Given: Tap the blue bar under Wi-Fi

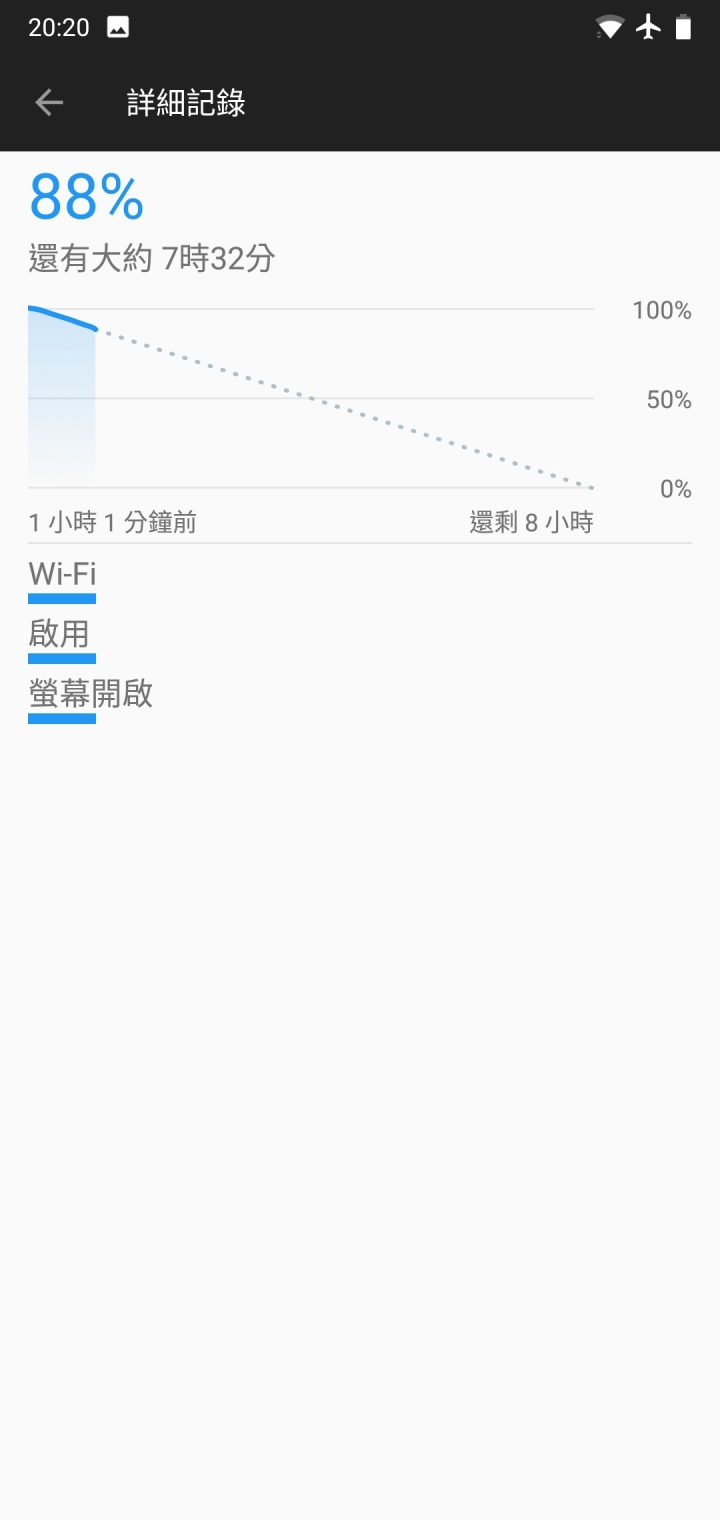Looking at the screenshot, I should (61, 597).
